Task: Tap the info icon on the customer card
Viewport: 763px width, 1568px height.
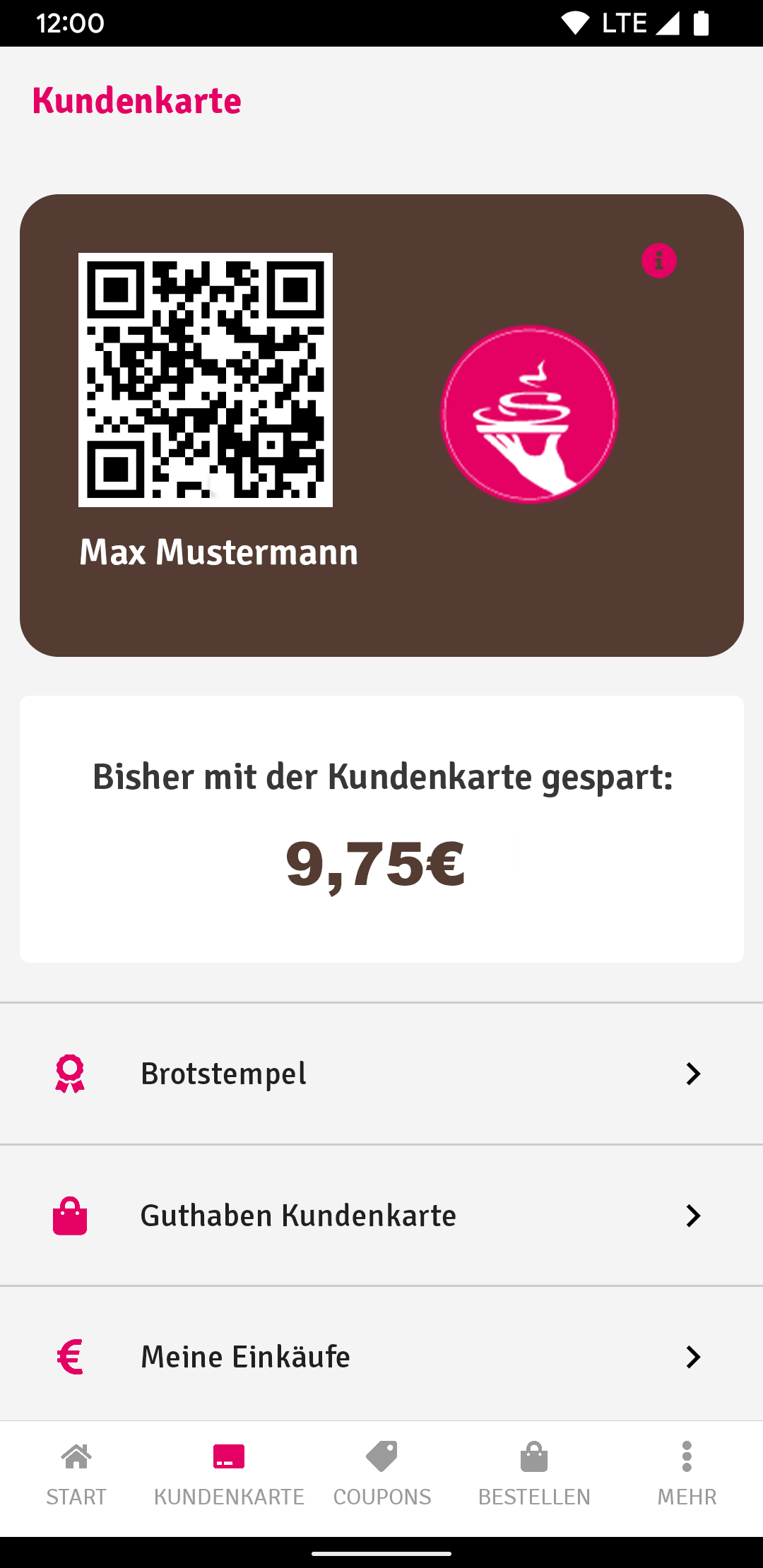Action: (659, 261)
